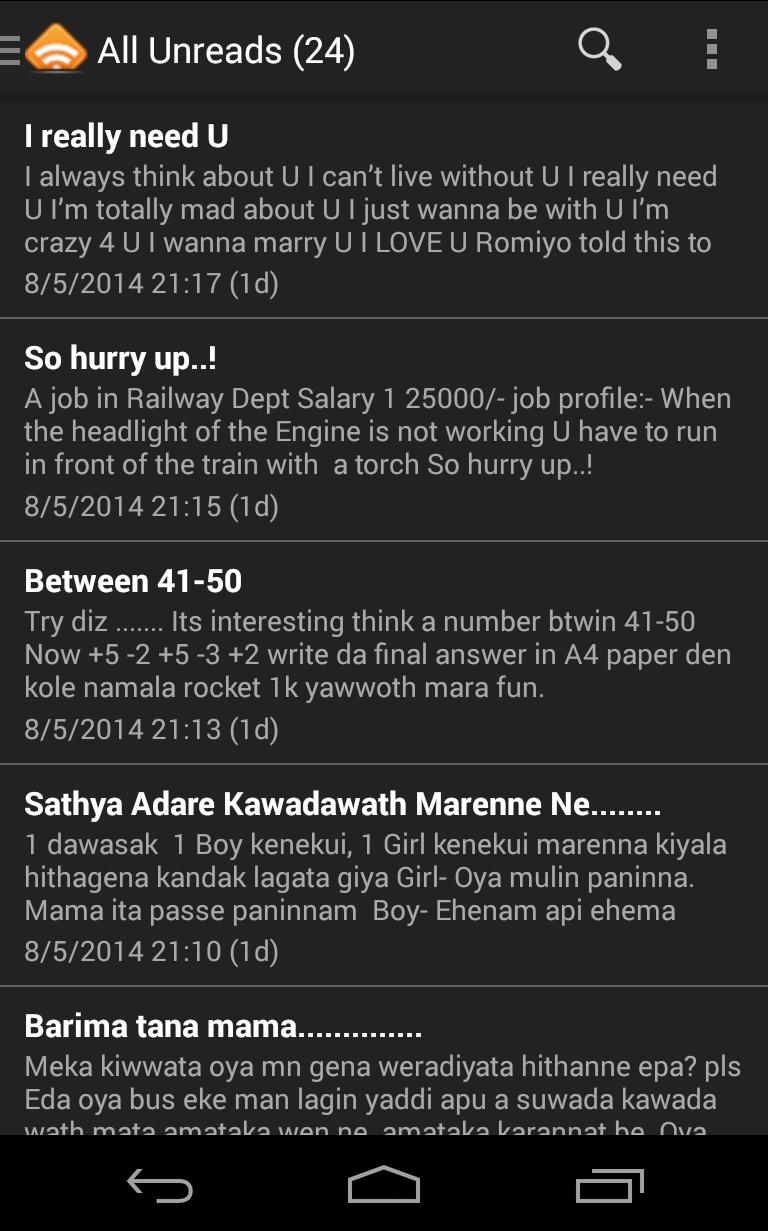
Task: Open the "Between 41-50" entry
Action: pos(384,653)
